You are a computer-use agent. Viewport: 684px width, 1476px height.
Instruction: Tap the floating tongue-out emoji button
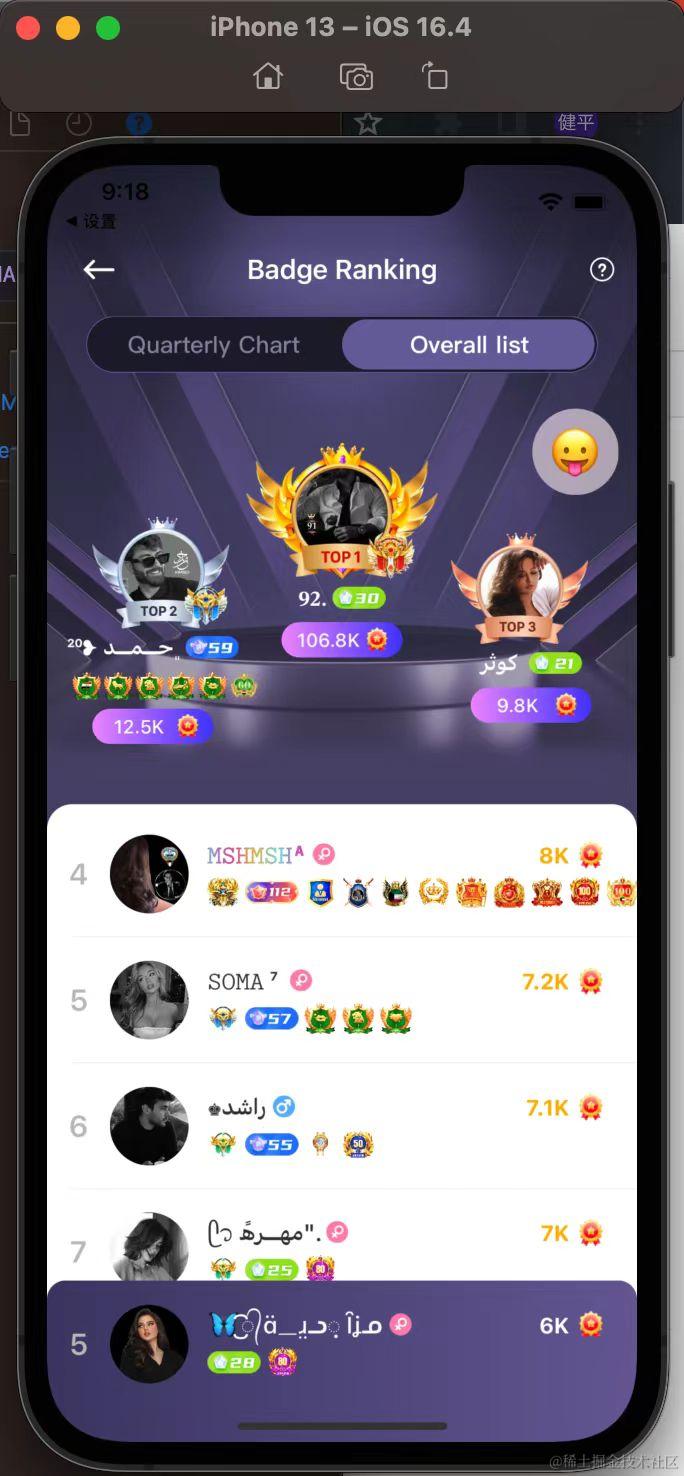point(575,453)
